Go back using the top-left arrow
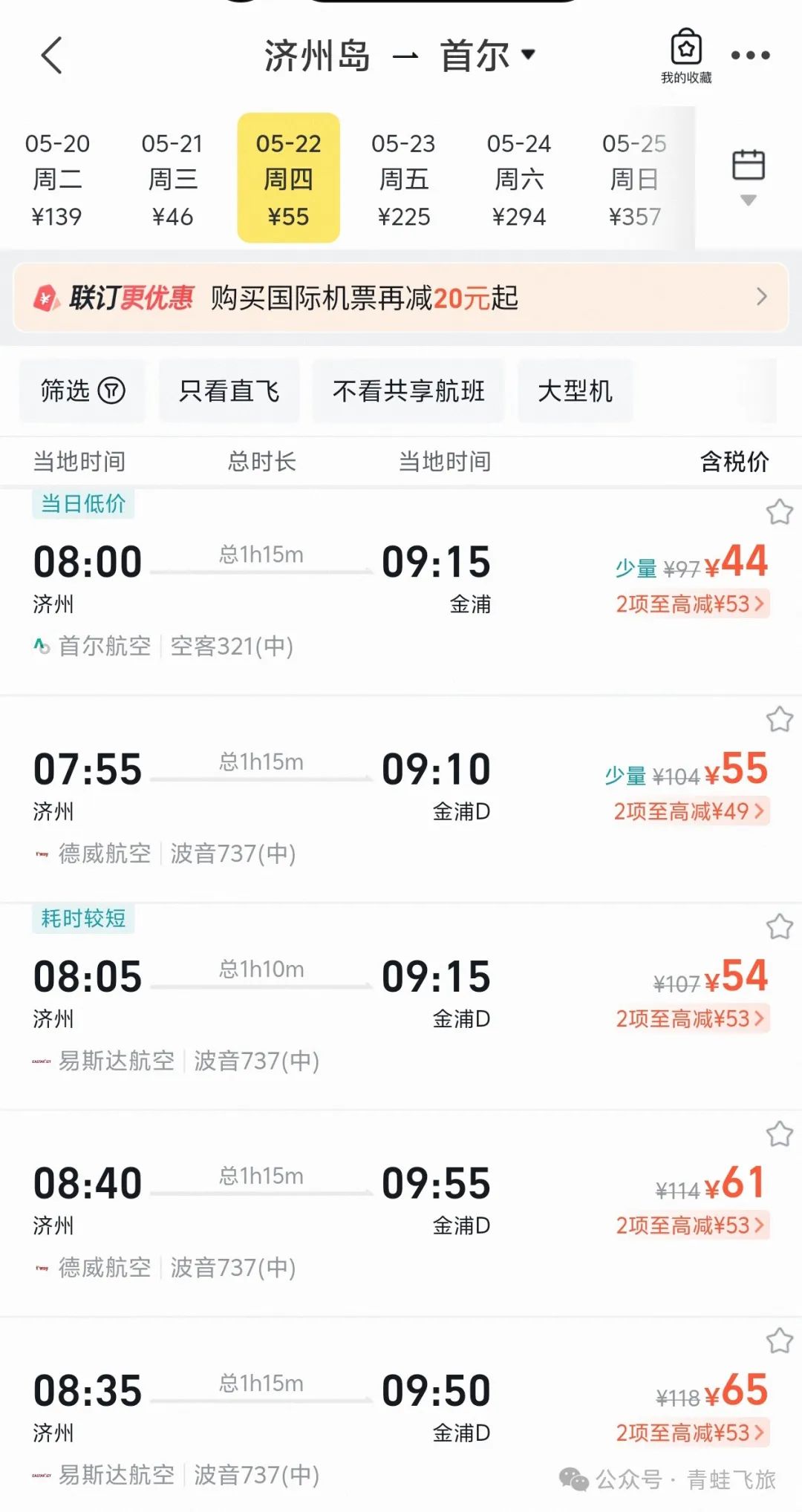Screen dimensions: 802x1512 point(52,56)
